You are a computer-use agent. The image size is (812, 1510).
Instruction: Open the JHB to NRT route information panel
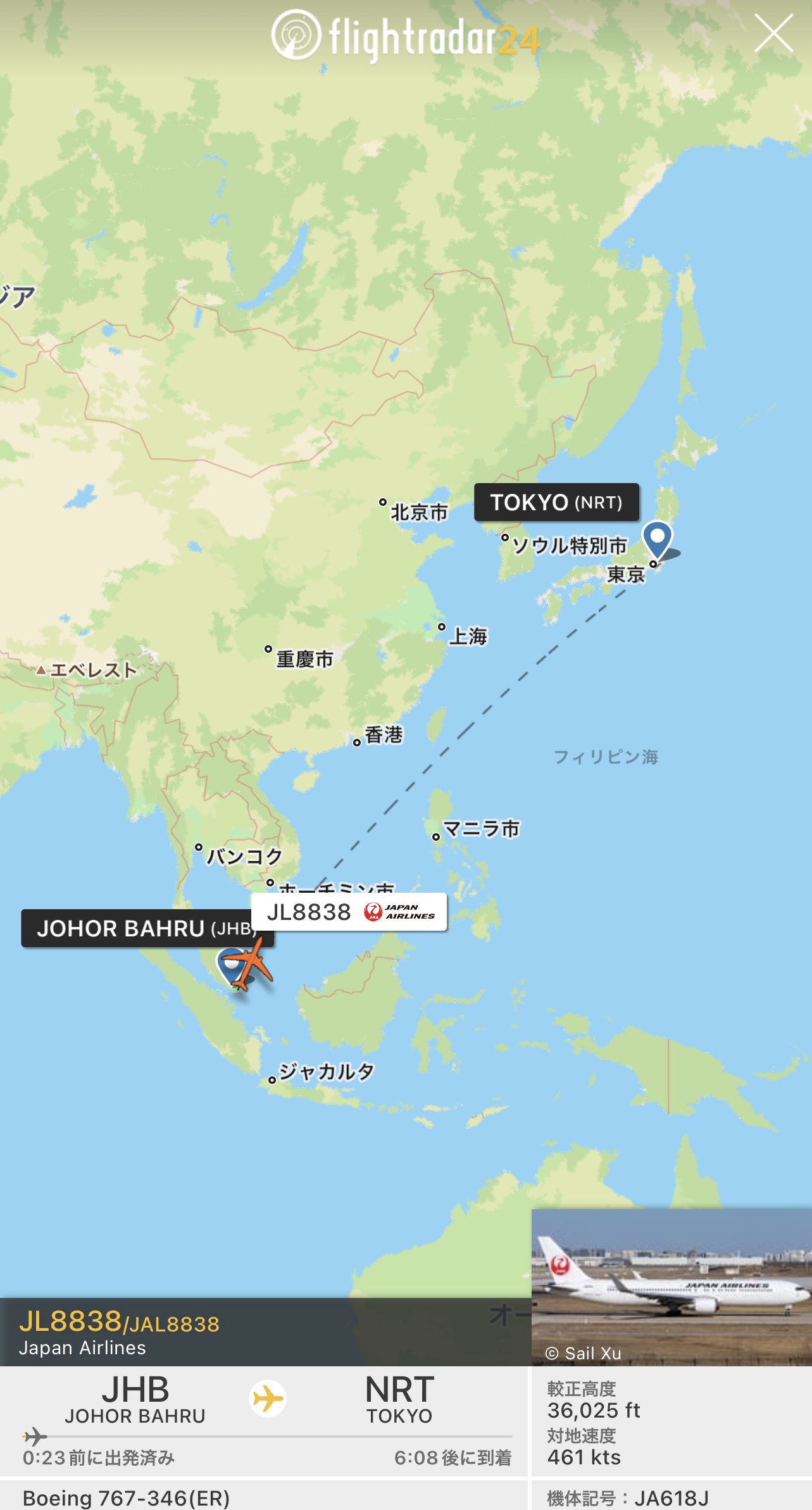(266, 1419)
